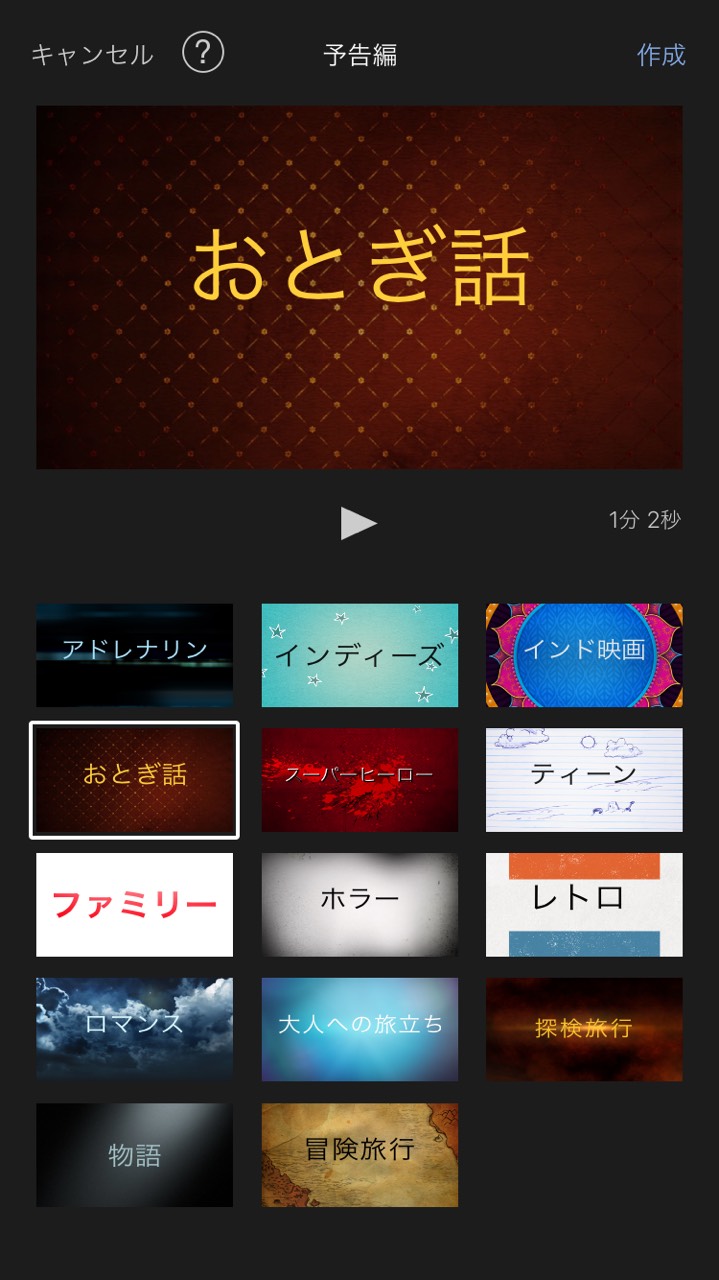Tap キャンセル to cancel trailer creation
The image size is (719, 1280).
point(92,54)
